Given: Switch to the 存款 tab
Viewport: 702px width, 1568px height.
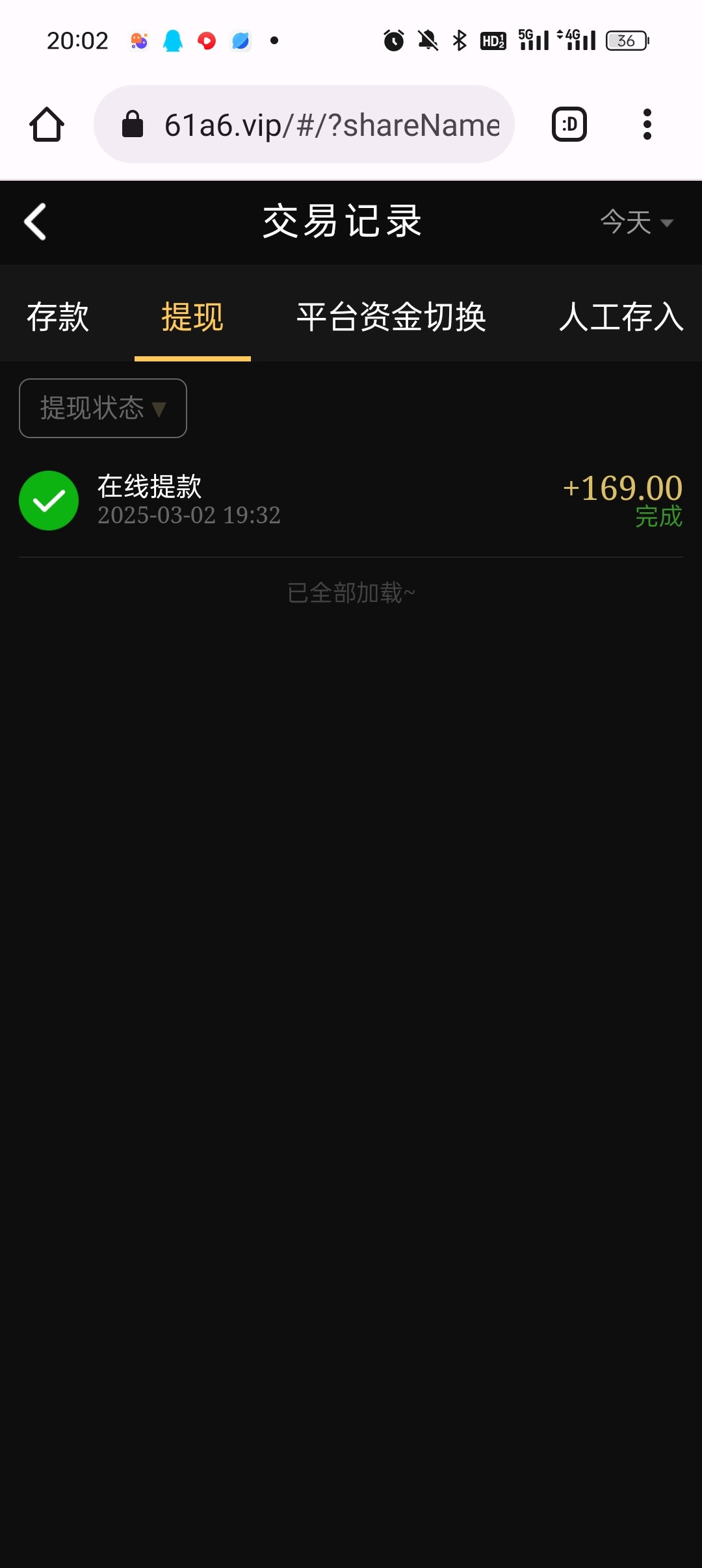Looking at the screenshot, I should pyautogui.click(x=58, y=317).
